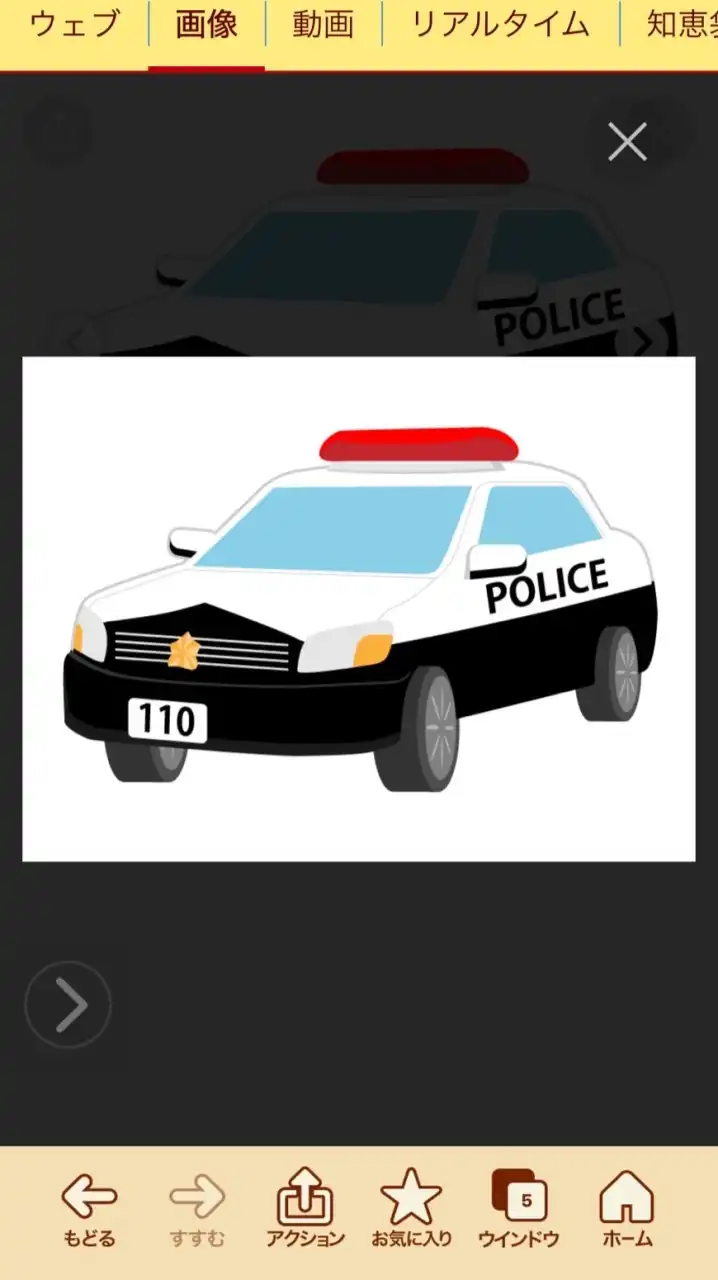The height and width of the screenshot is (1280, 718).
Task: Go back with the もどる button
Action: (89, 1210)
